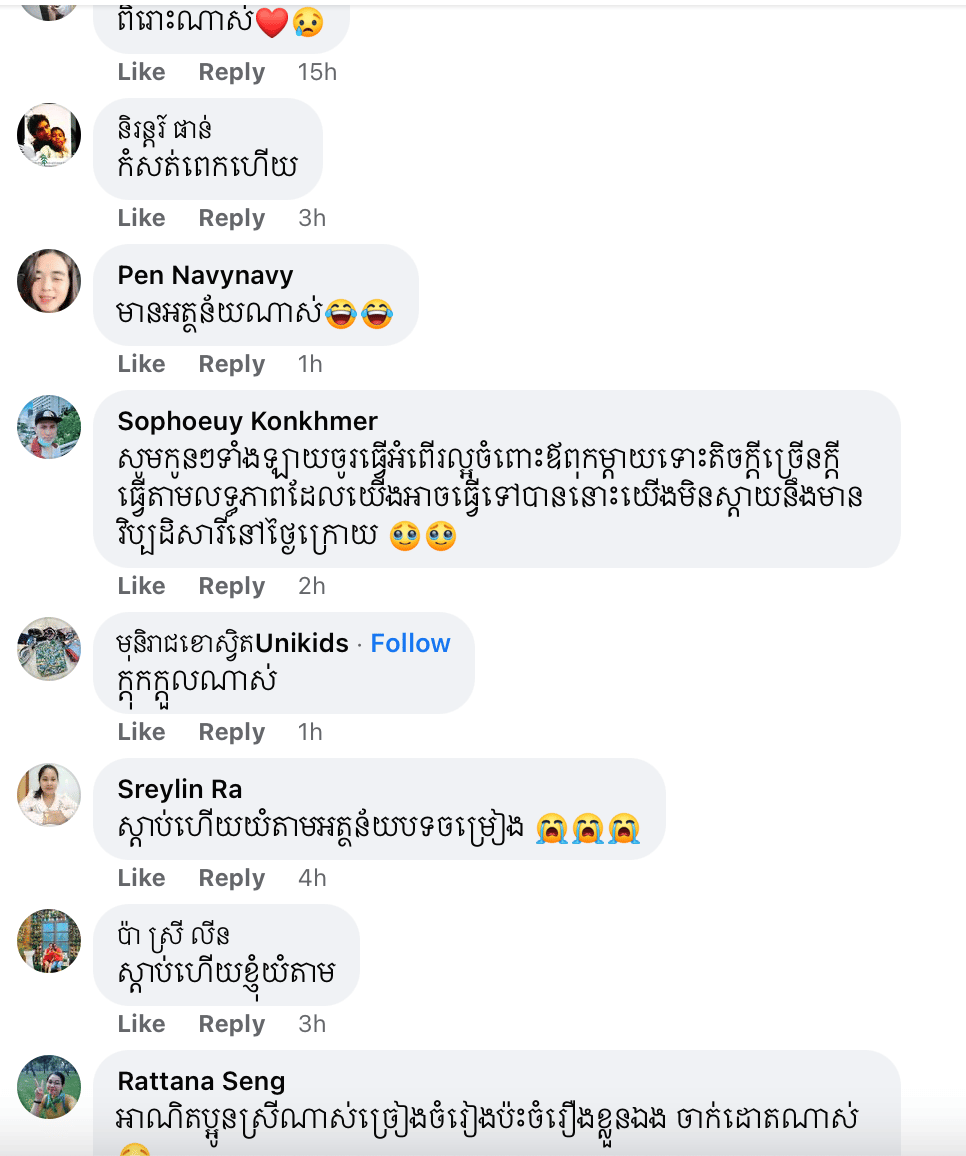The height and width of the screenshot is (1156, 966).
Task: Open Rattana Seng's profile name
Action: [201, 1081]
